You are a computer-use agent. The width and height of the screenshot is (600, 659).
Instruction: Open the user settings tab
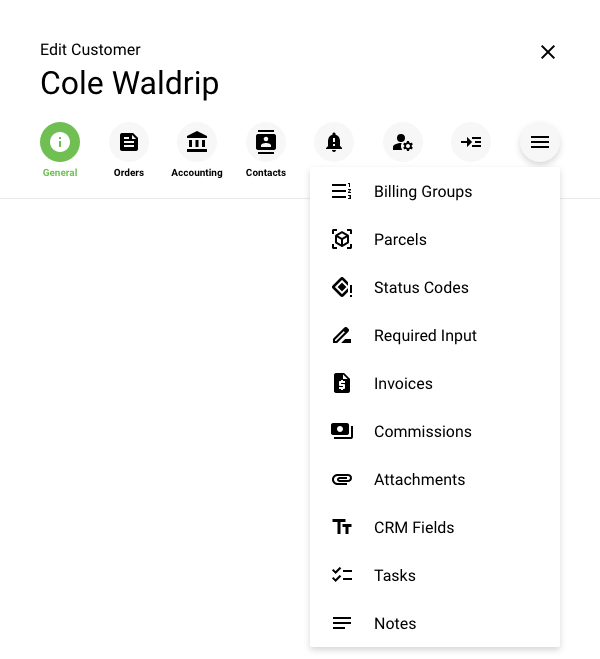(x=403, y=142)
